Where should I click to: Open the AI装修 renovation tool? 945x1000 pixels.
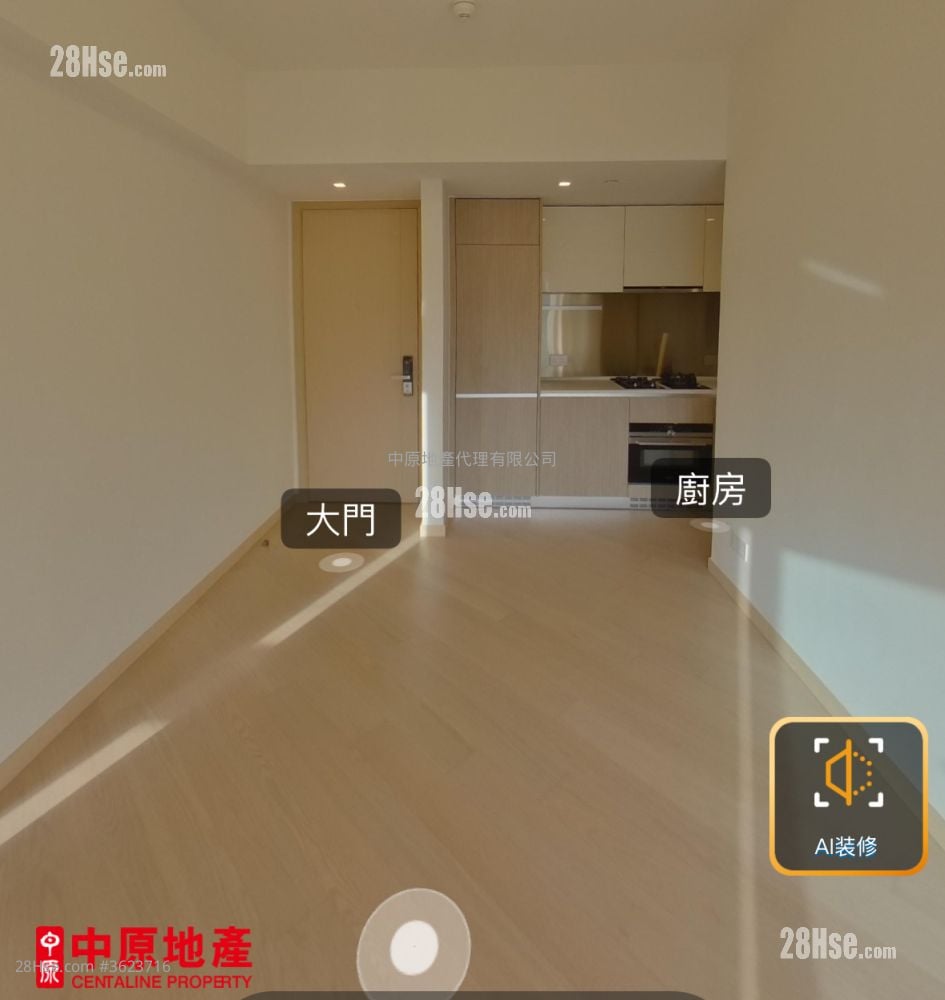click(848, 795)
